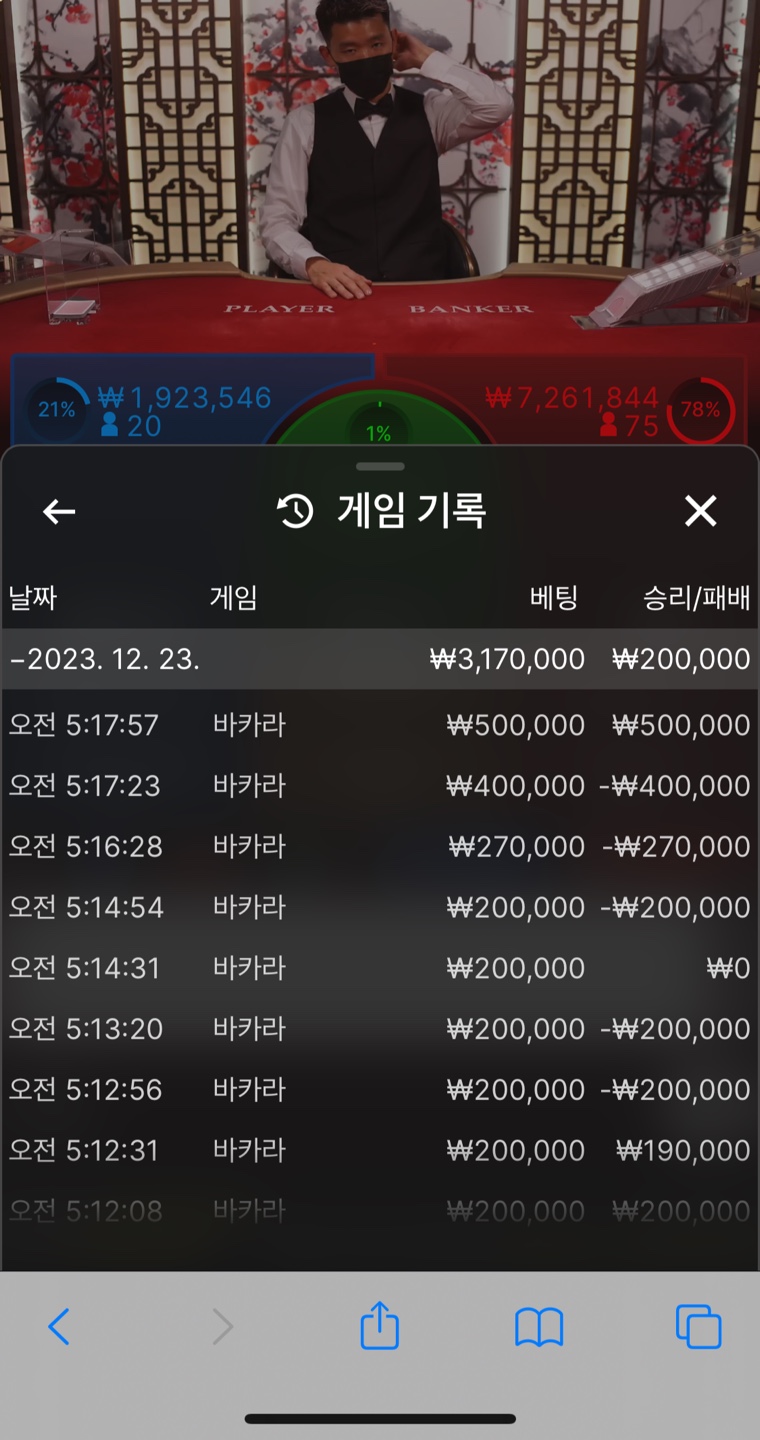This screenshot has height=1440, width=760.
Task: Open the 오전 5:14:54 baccarat record
Action: [x=380, y=907]
